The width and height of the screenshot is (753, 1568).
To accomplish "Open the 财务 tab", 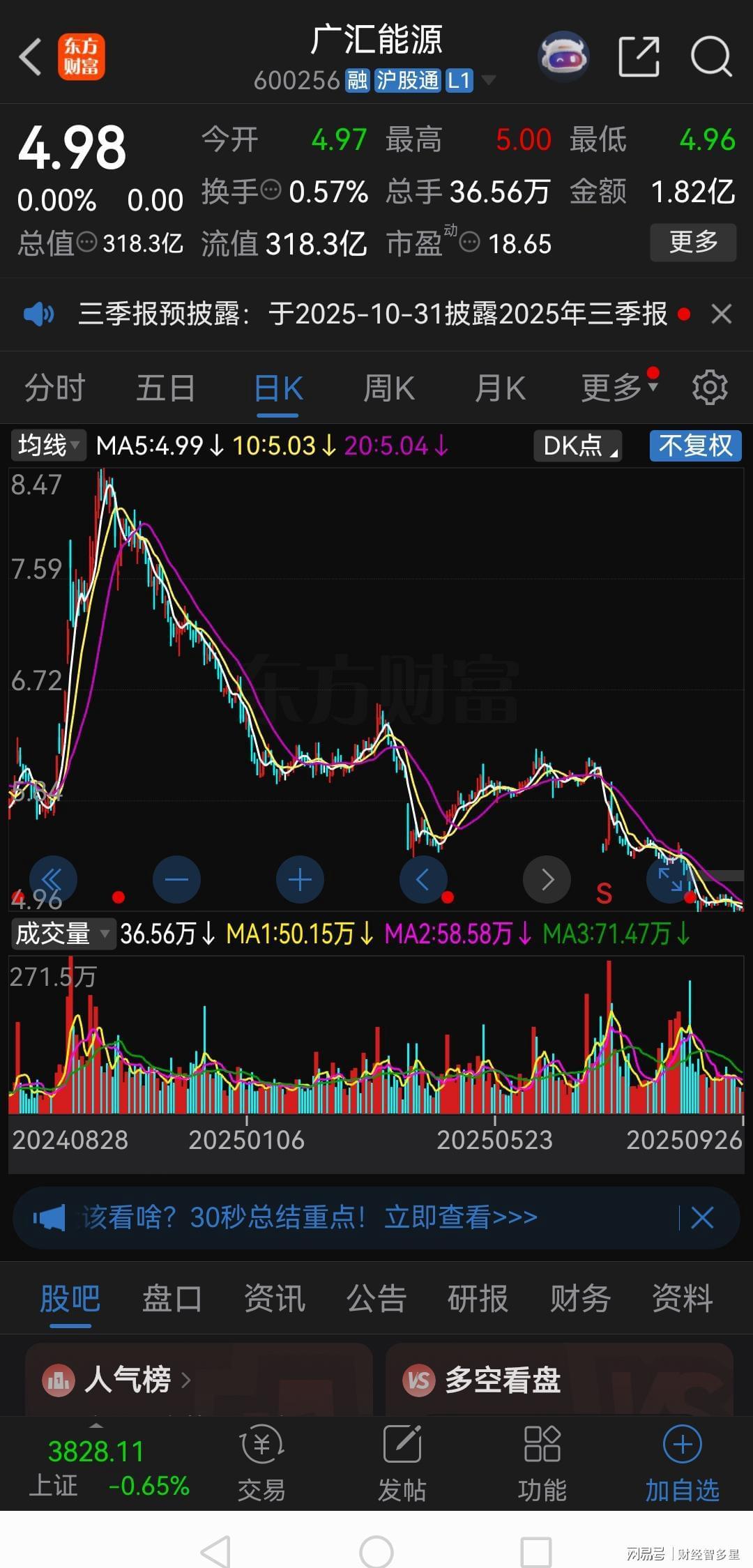I will point(580,1299).
